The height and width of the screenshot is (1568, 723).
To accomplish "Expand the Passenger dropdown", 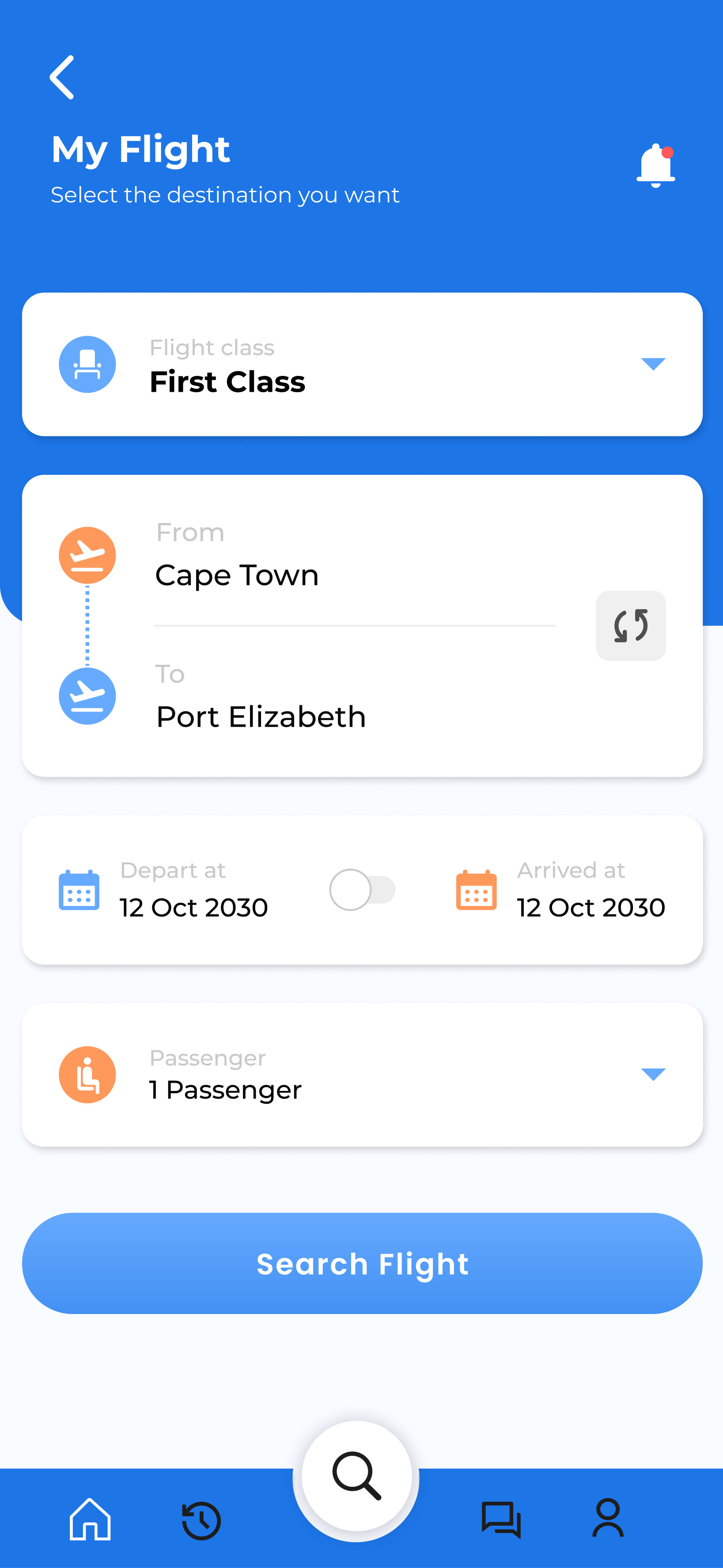I will pos(653,1074).
